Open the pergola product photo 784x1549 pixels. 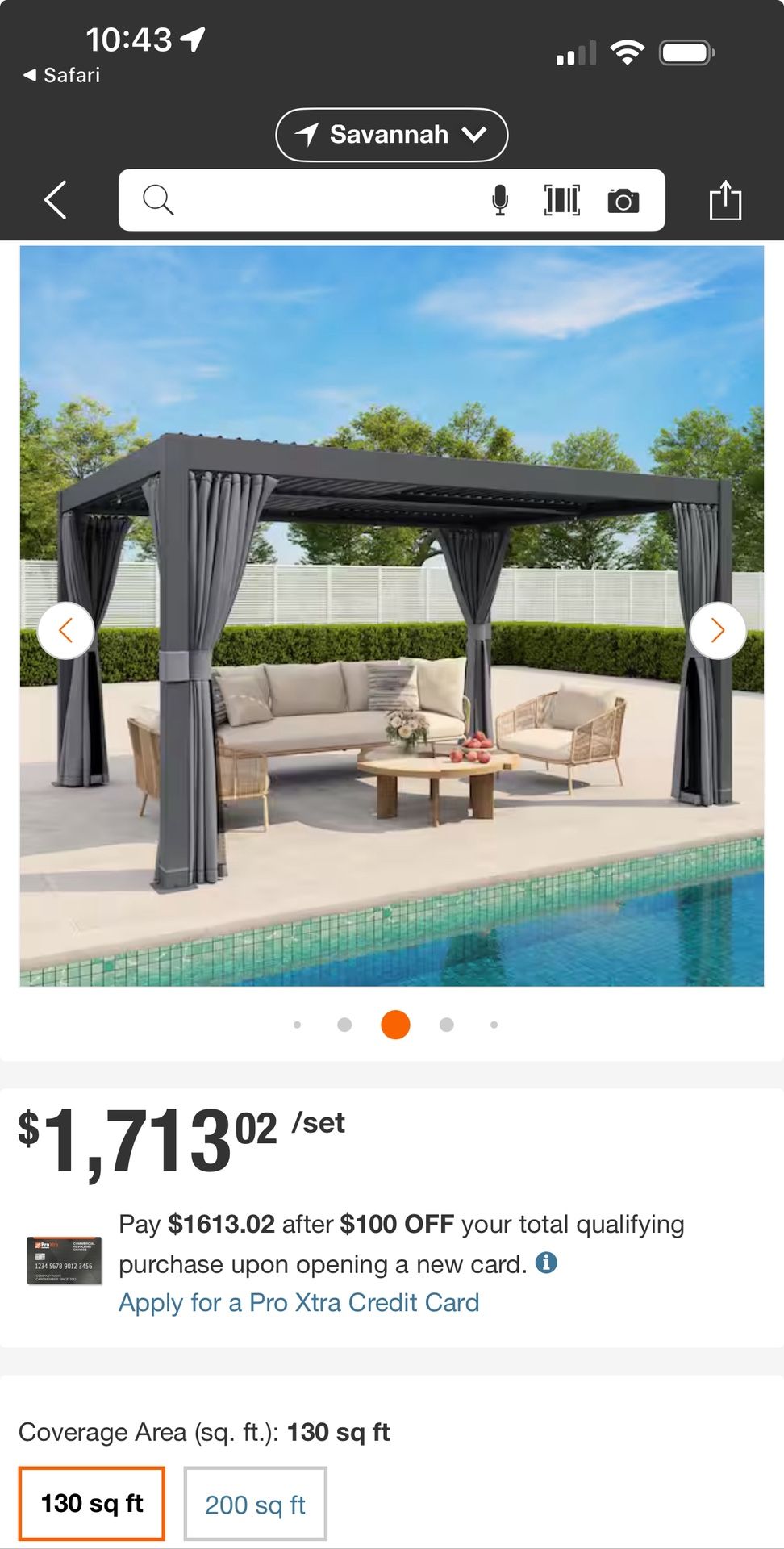392,616
